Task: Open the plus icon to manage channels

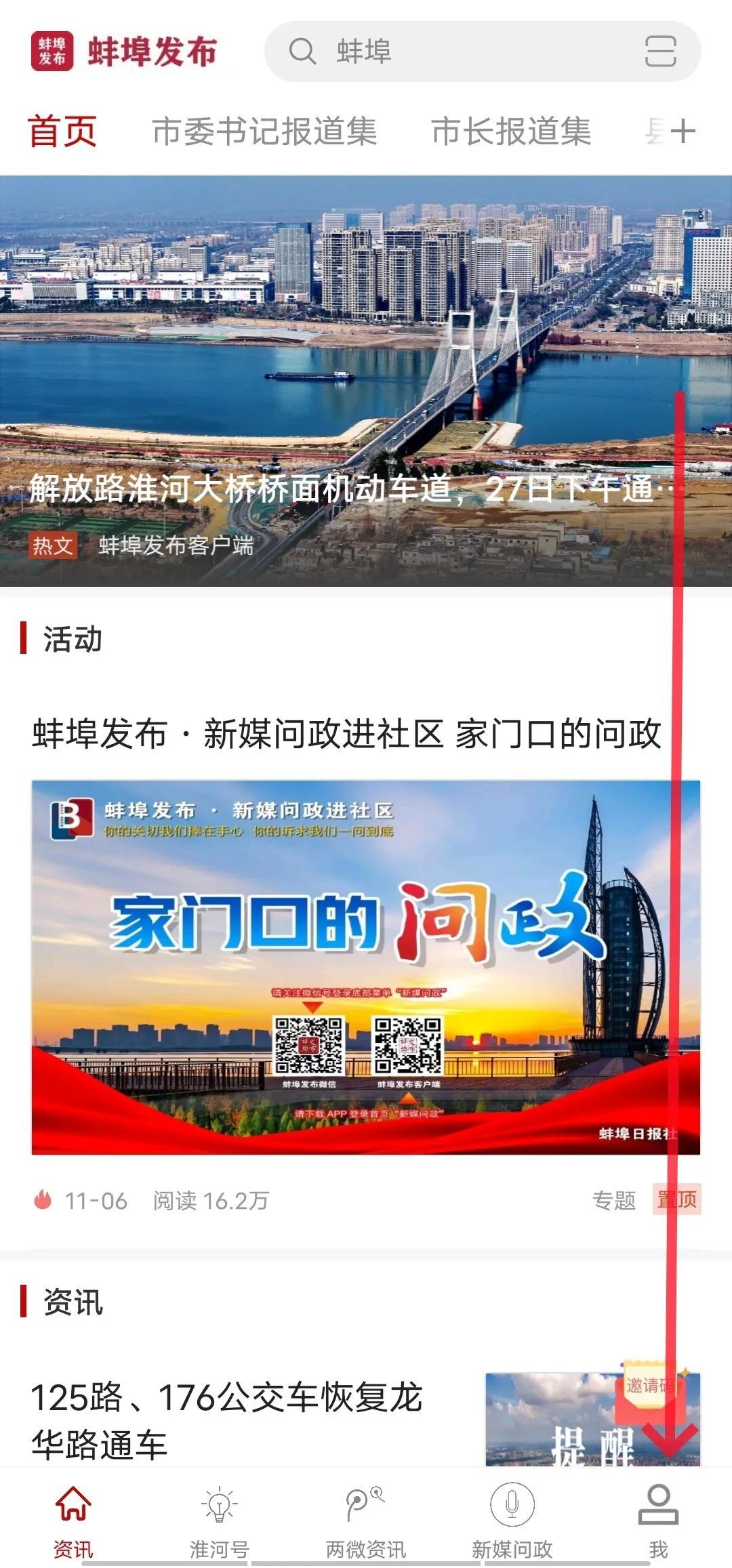Action: (683, 131)
